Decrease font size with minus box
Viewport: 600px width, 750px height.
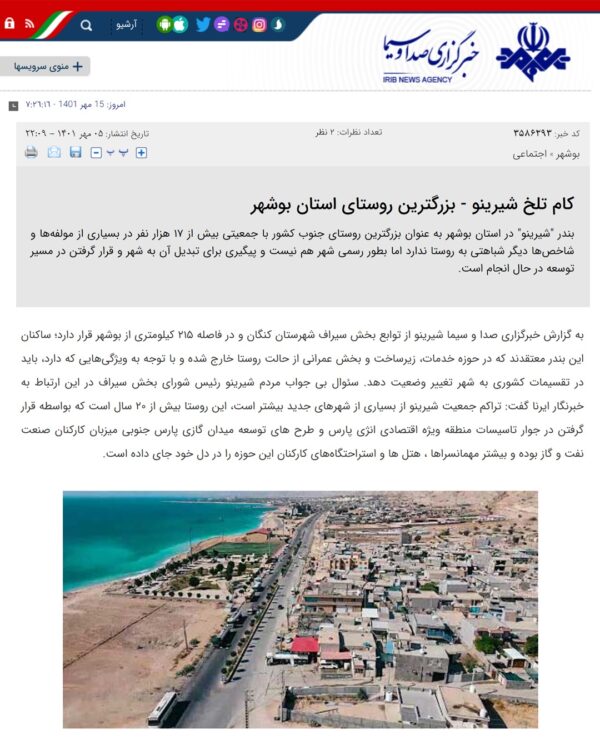pyautogui.click(x=96, y=152)
